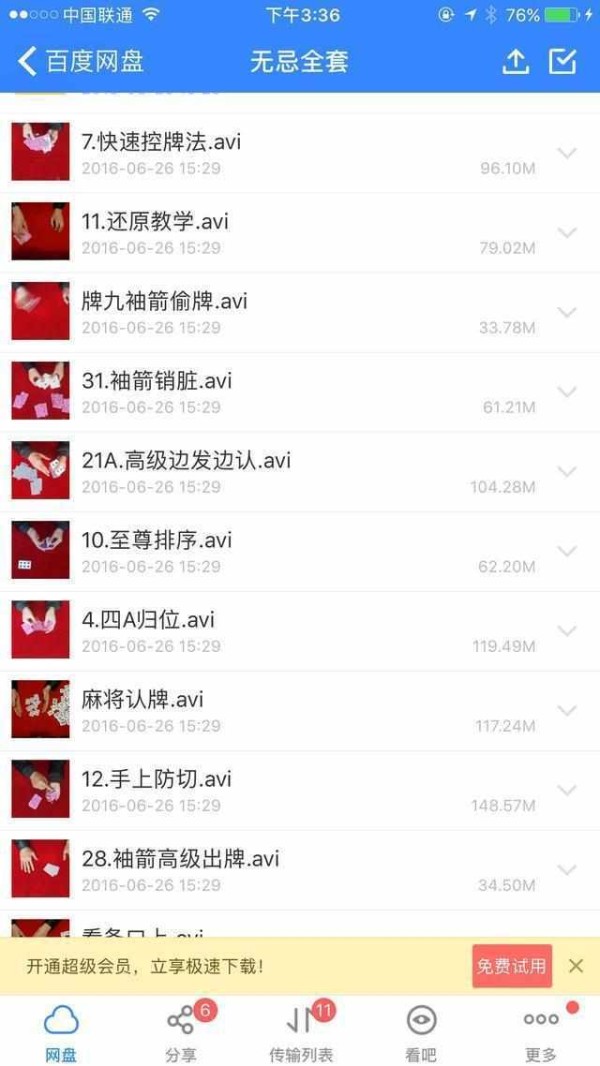Open 21A.高级边发边认.avi

(186, 461)
